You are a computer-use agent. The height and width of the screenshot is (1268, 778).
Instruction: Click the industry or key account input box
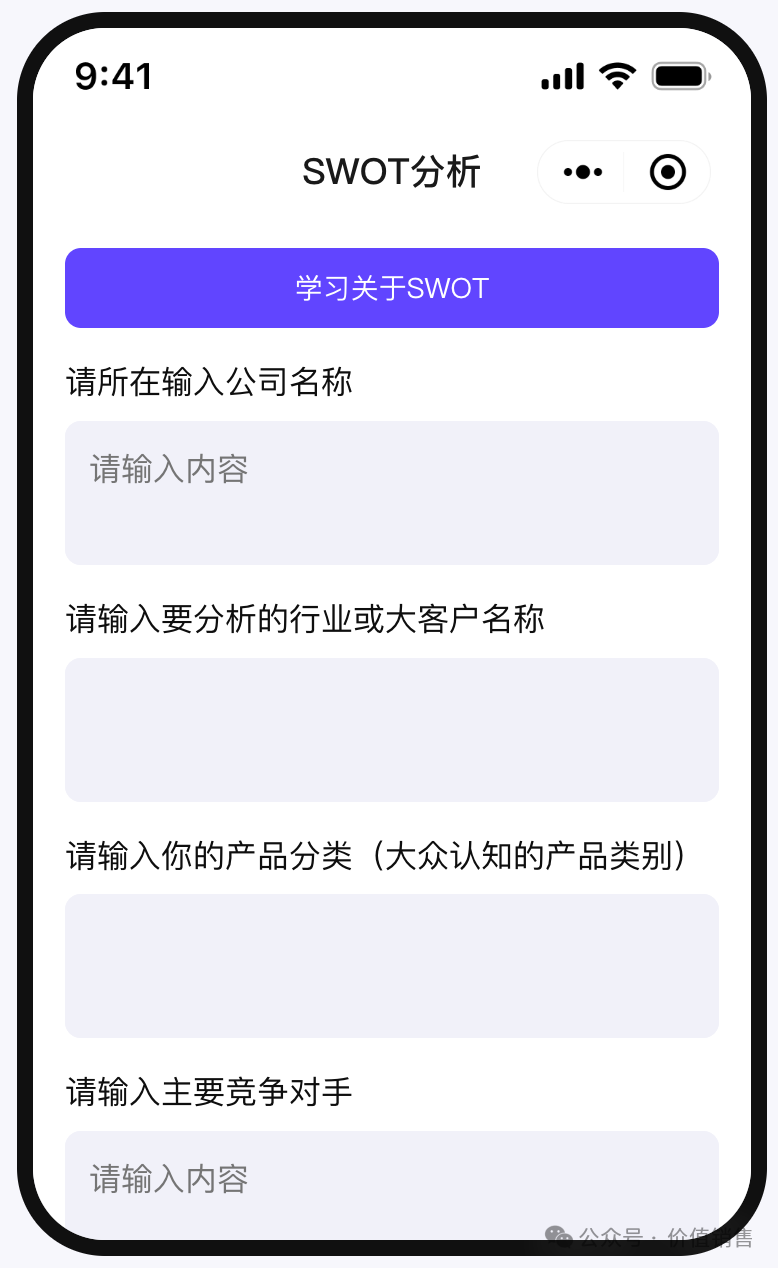[x=392, y=729]
